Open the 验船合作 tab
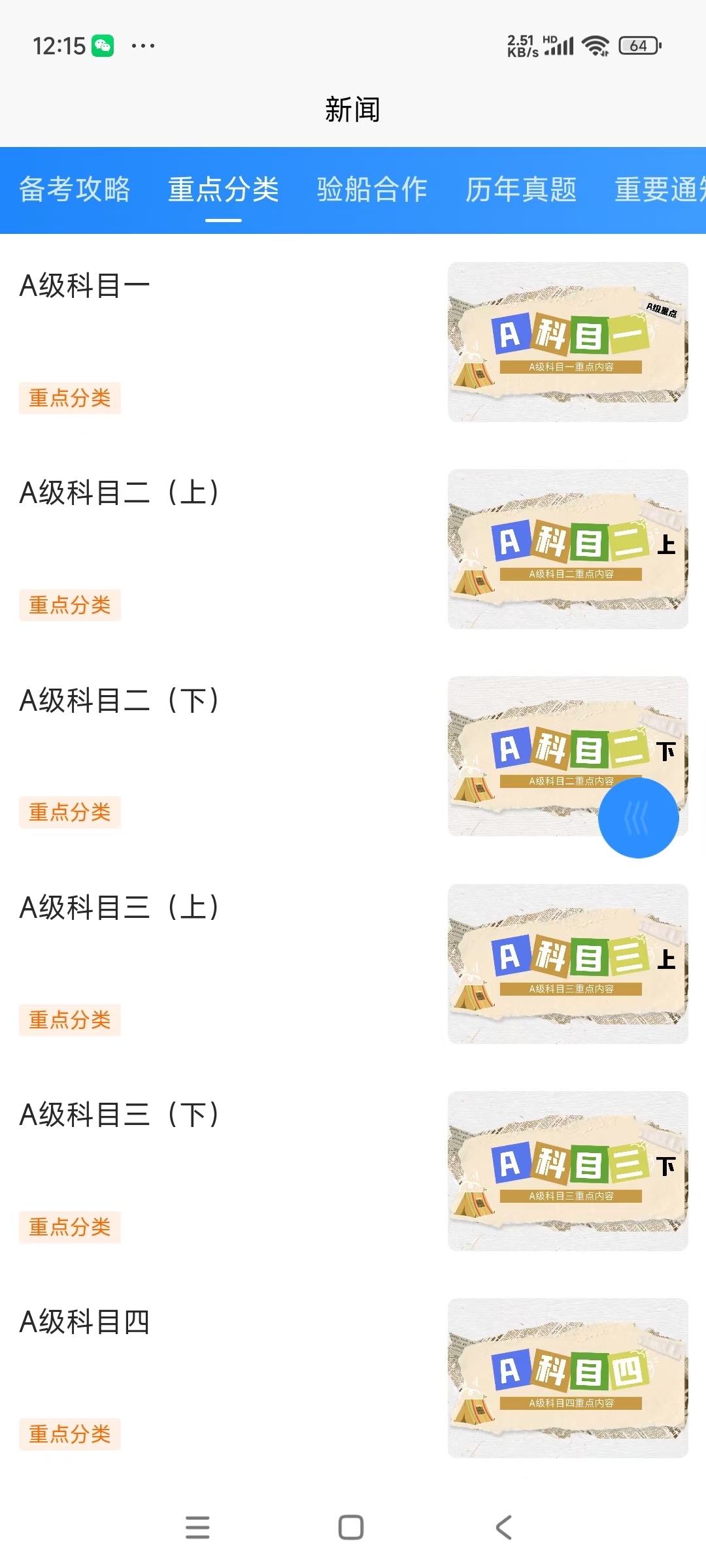Screen dimensions: 706x1568 pos(372,190)
